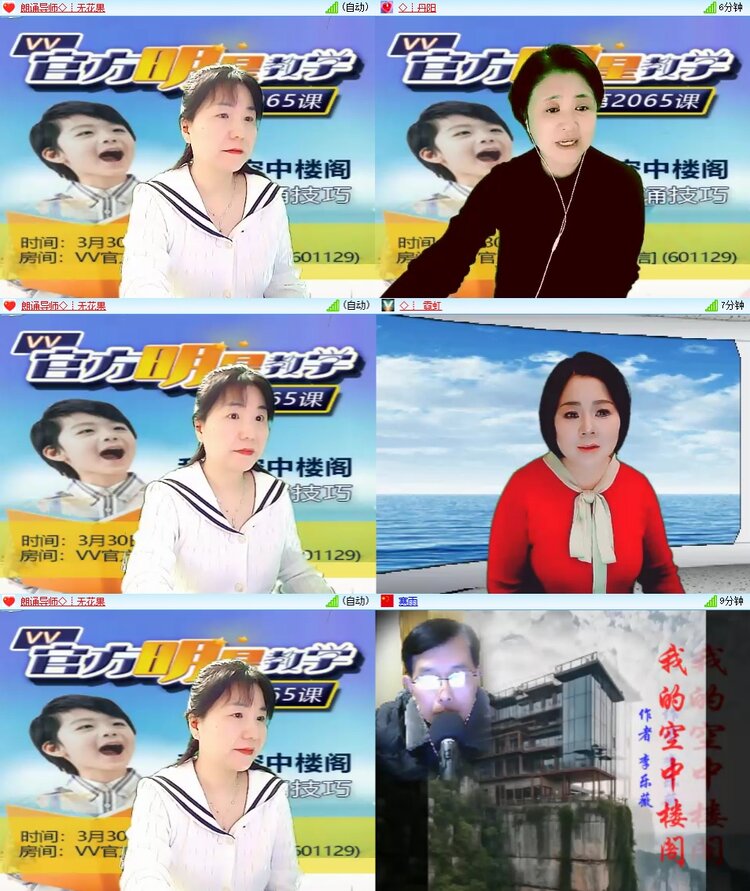The height and width of the screenshot is (891, 750).
Task: Click the red flag icon beside 寒雨
Action: pos(389,602)
